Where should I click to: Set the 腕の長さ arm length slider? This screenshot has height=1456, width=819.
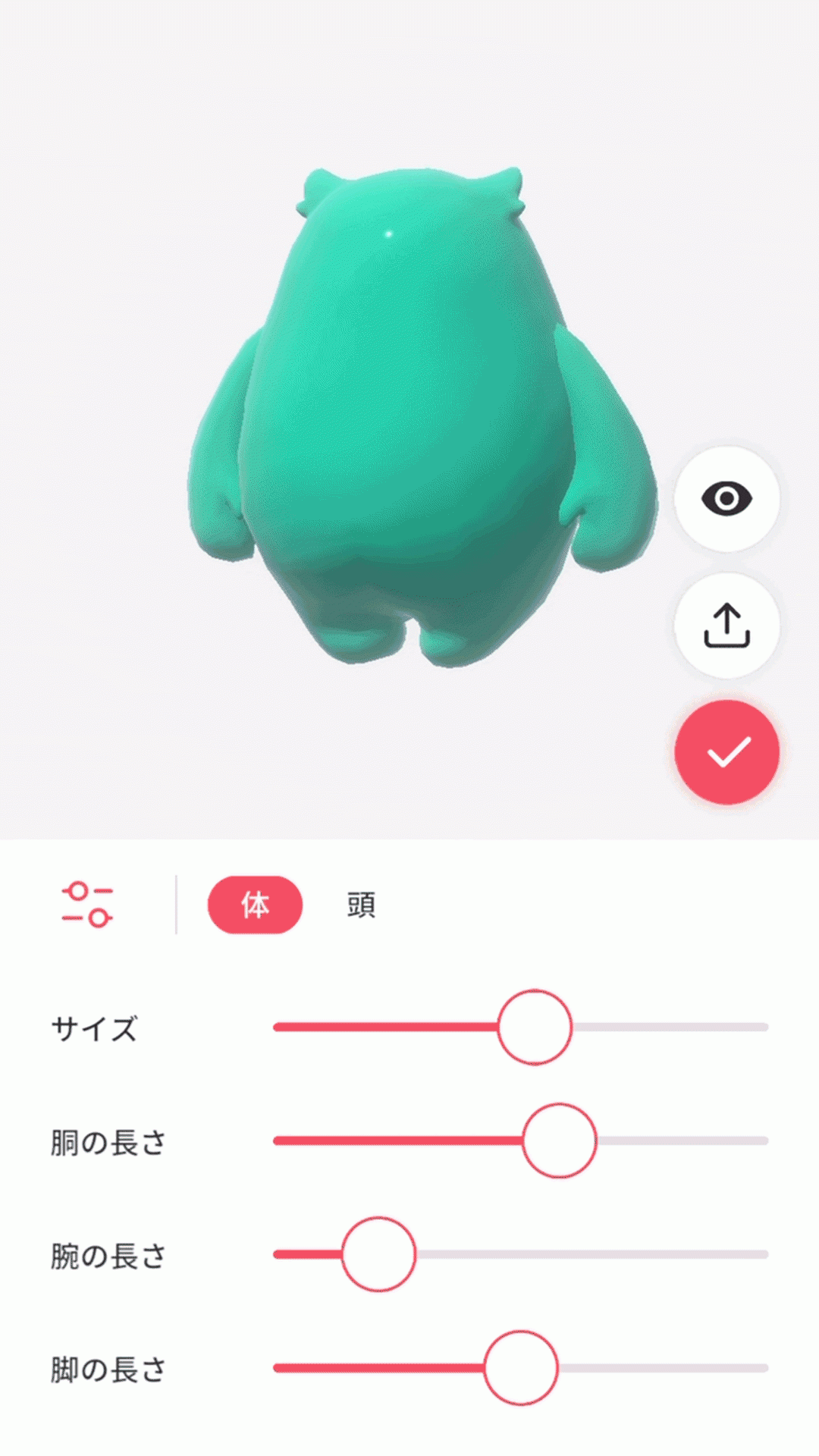point(378,1254)
